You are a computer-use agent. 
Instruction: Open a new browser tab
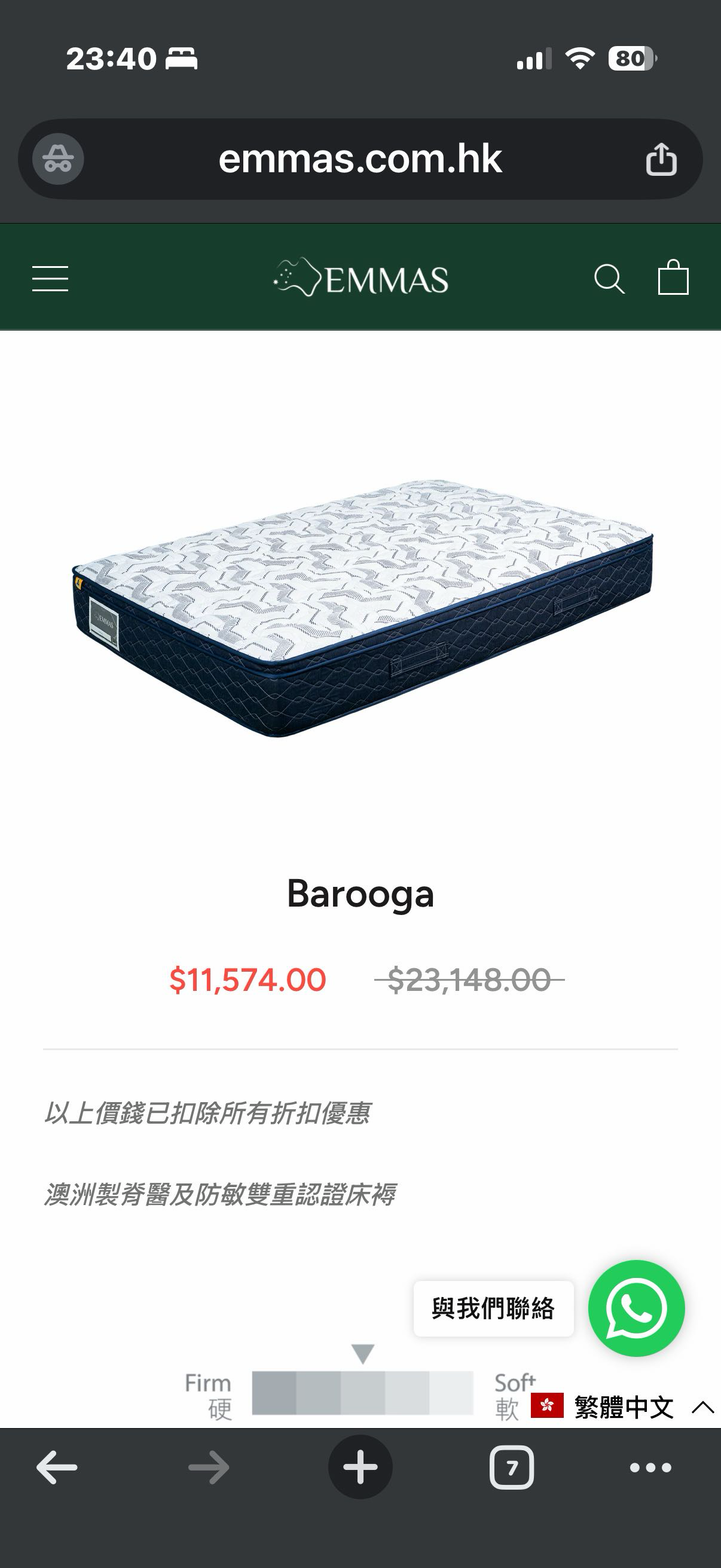click(x=360, y=1467)
